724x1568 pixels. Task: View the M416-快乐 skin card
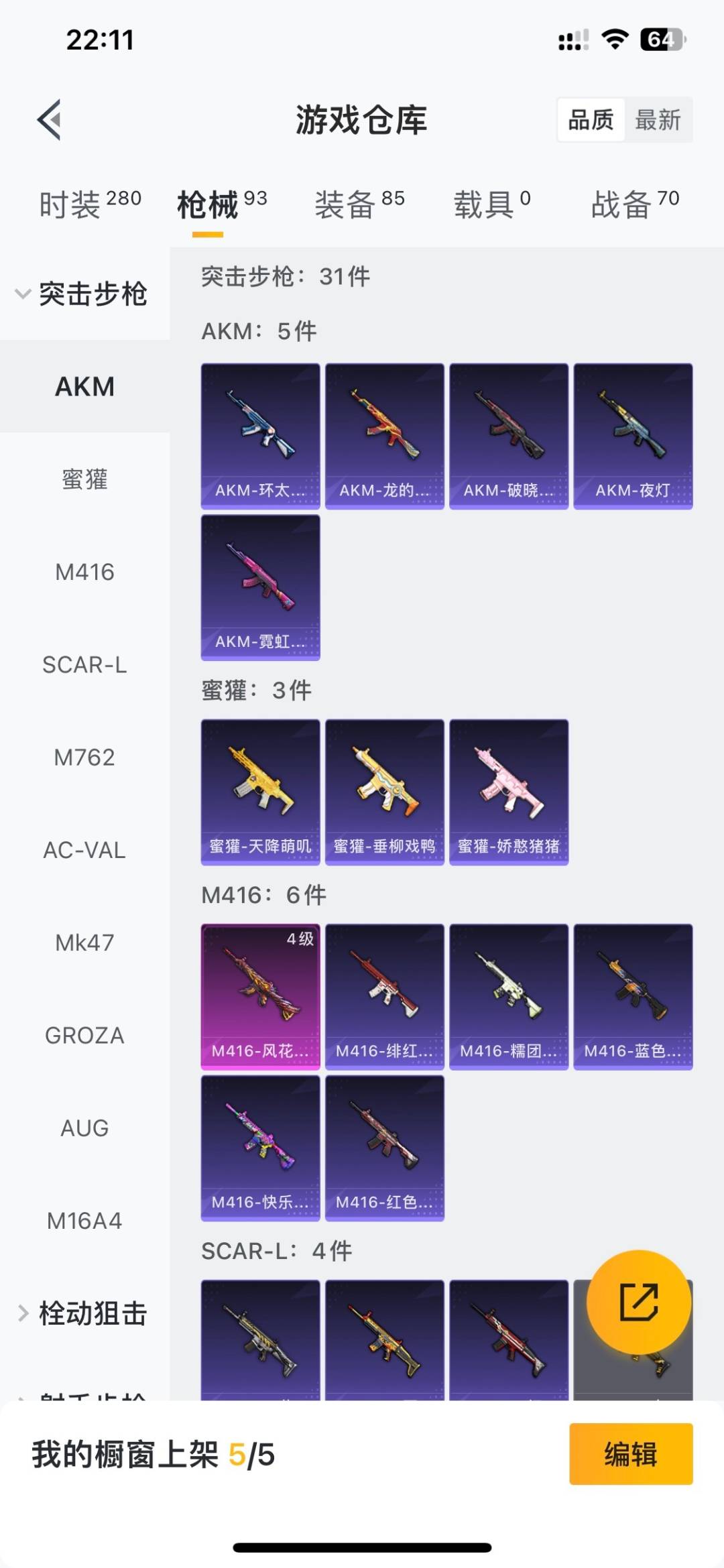pos(261,1148)
